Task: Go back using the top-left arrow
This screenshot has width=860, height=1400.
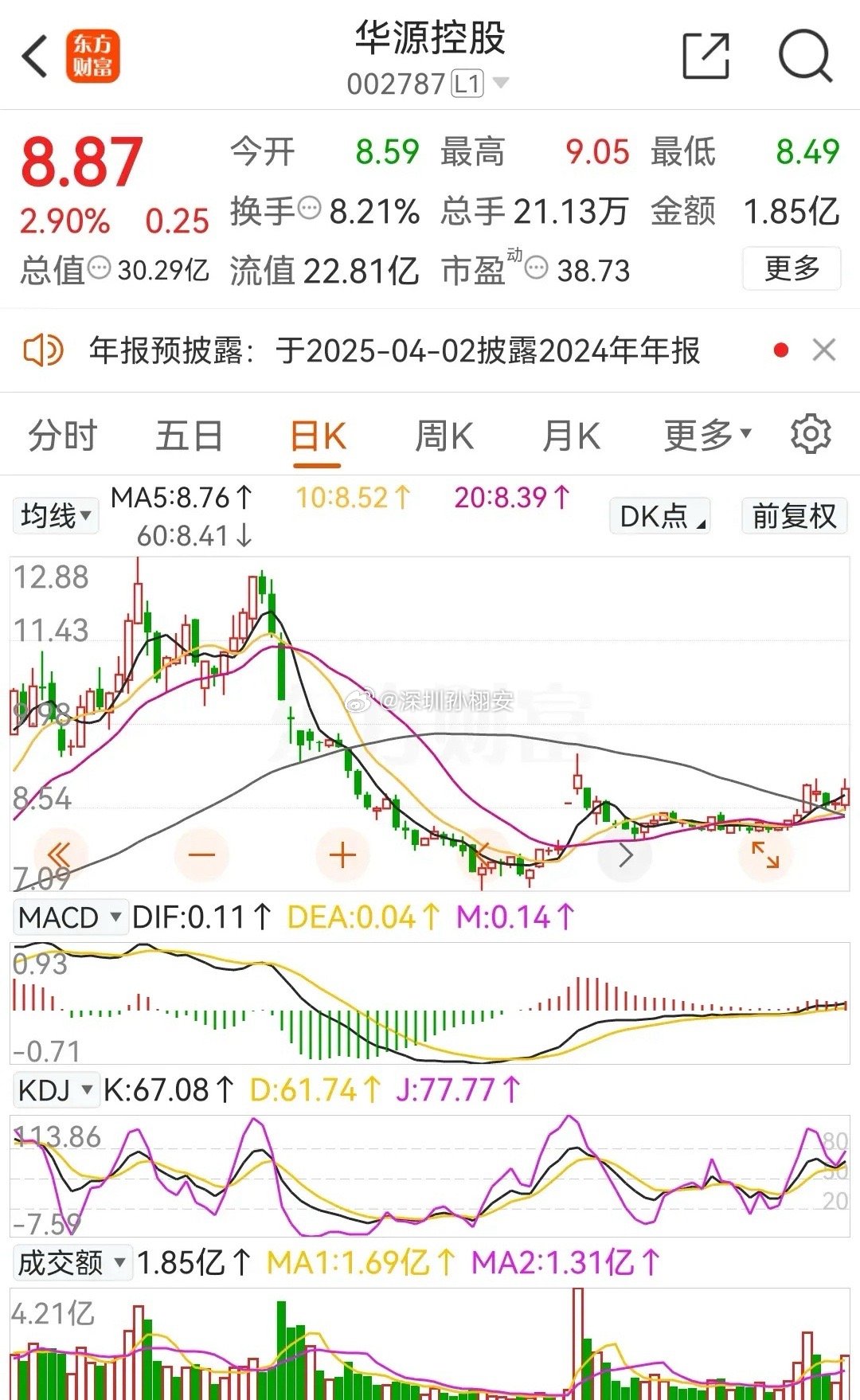Action: (35, 56)
